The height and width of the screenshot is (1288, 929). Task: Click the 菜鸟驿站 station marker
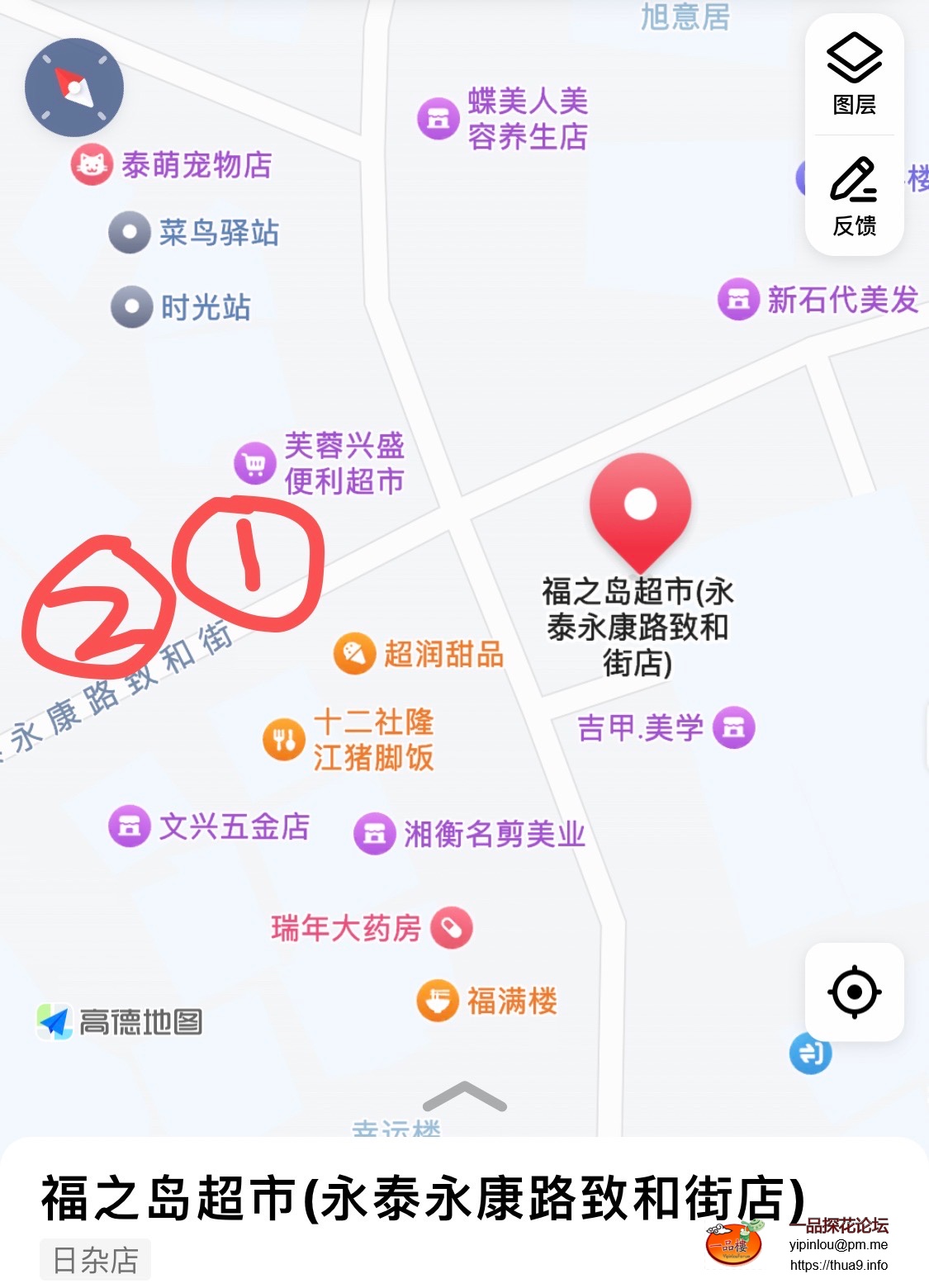[x=130, y=233]
